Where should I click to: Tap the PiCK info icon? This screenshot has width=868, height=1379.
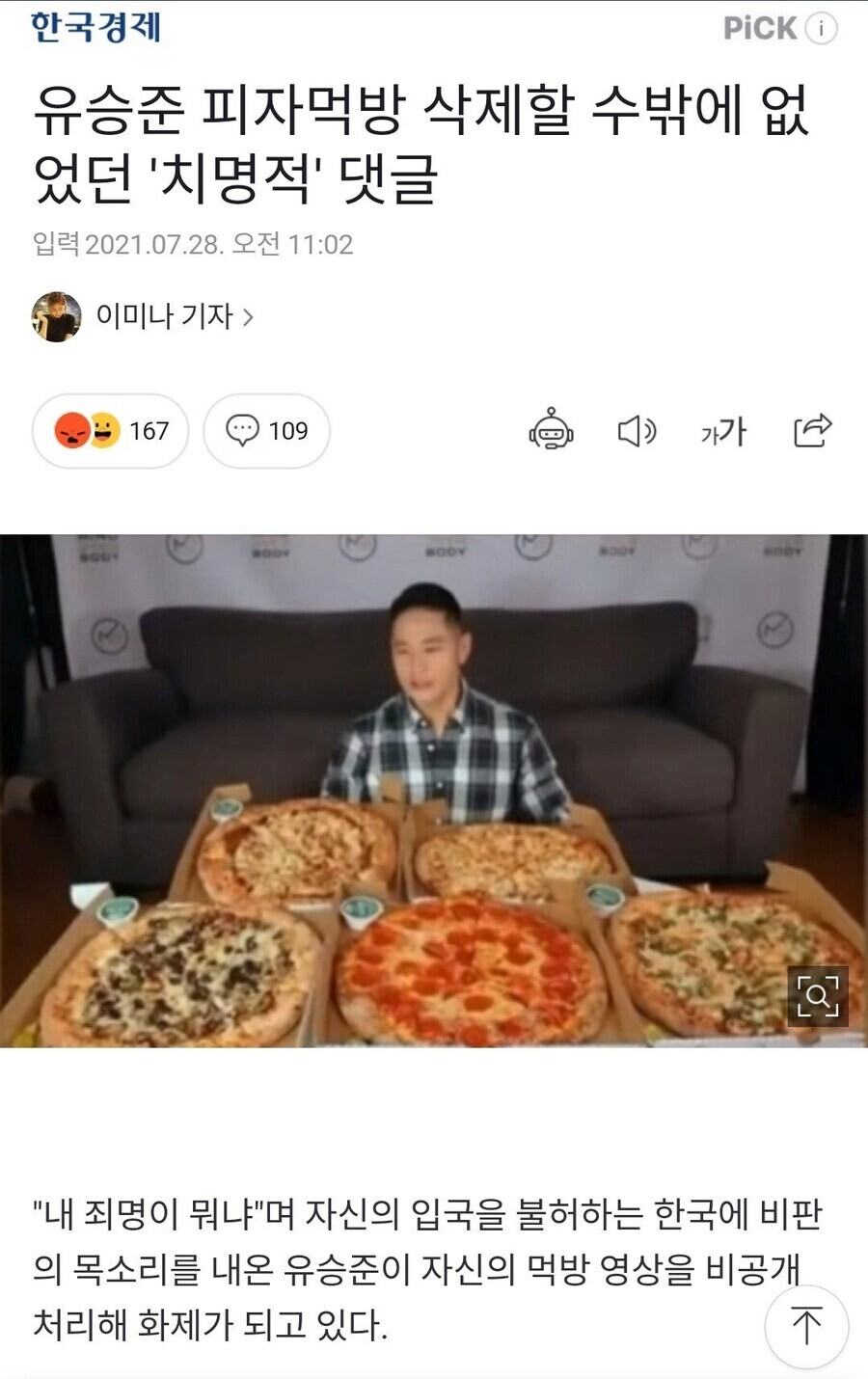(822, 28)
